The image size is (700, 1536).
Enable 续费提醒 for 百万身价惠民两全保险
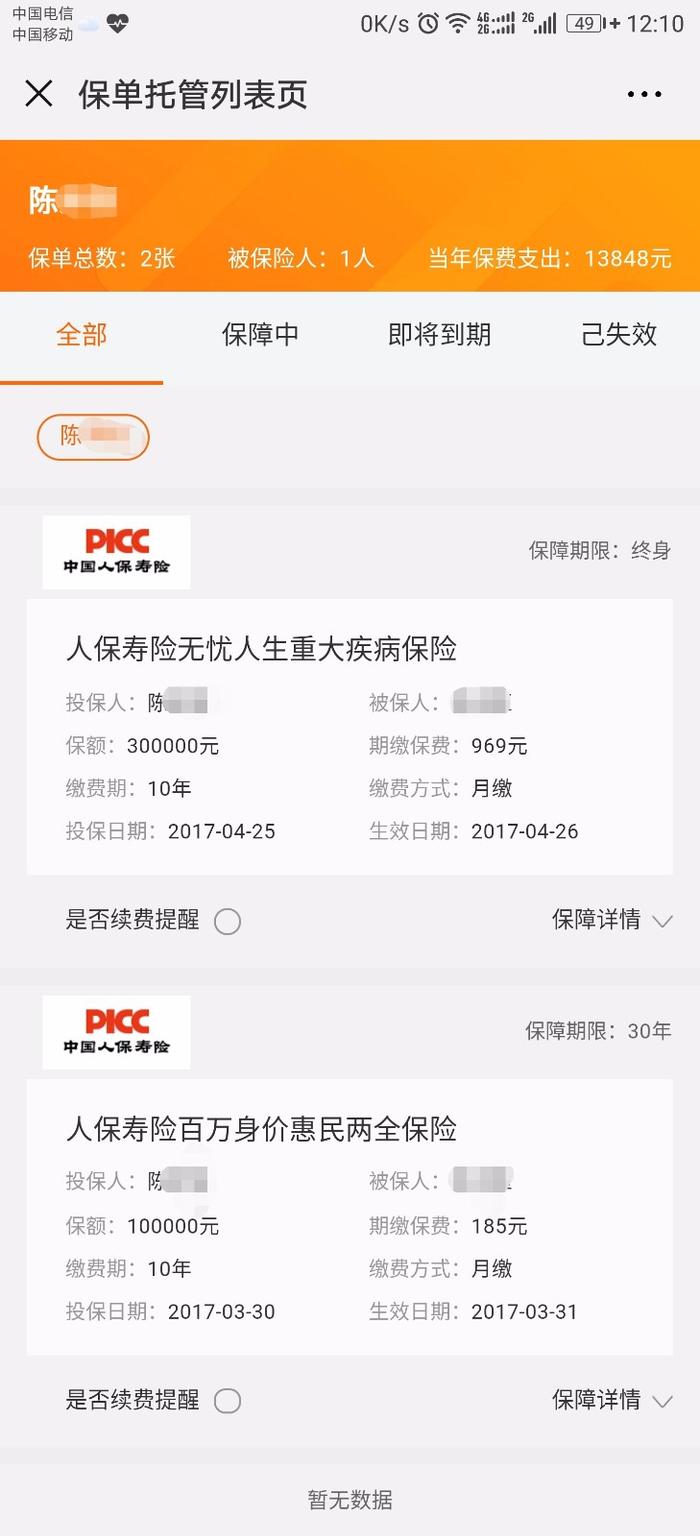(227, 1401)
